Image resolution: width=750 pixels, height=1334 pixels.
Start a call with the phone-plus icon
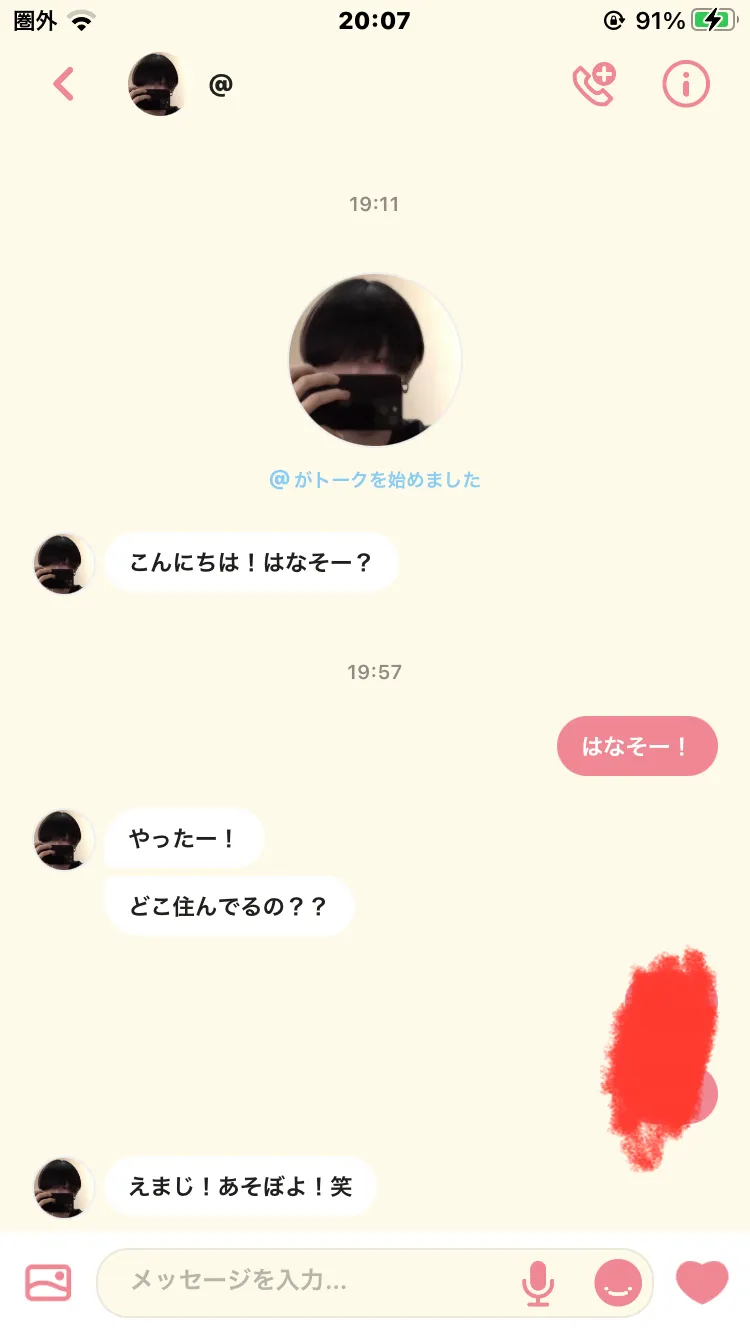pos(593,84)
